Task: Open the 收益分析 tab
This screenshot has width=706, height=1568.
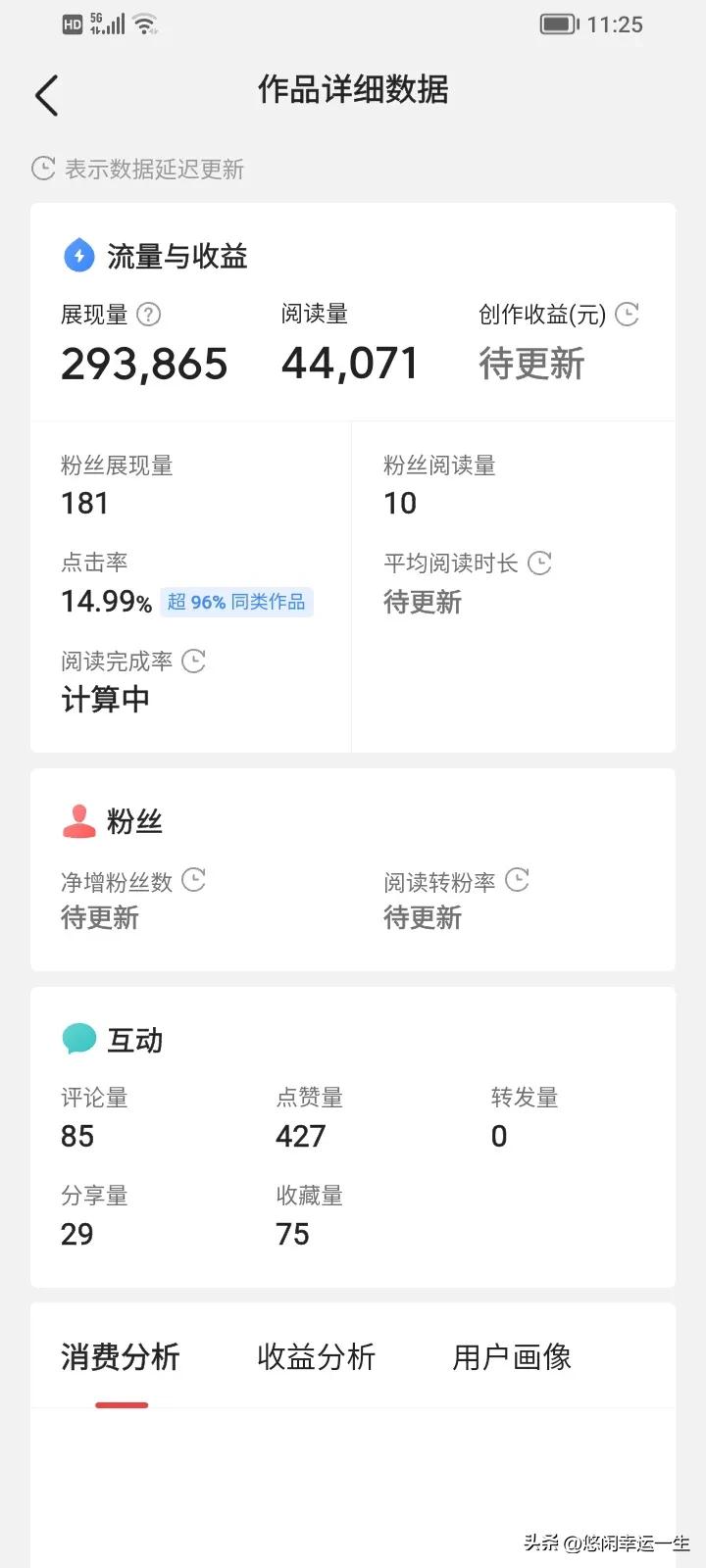Action: click(316, 1357)
